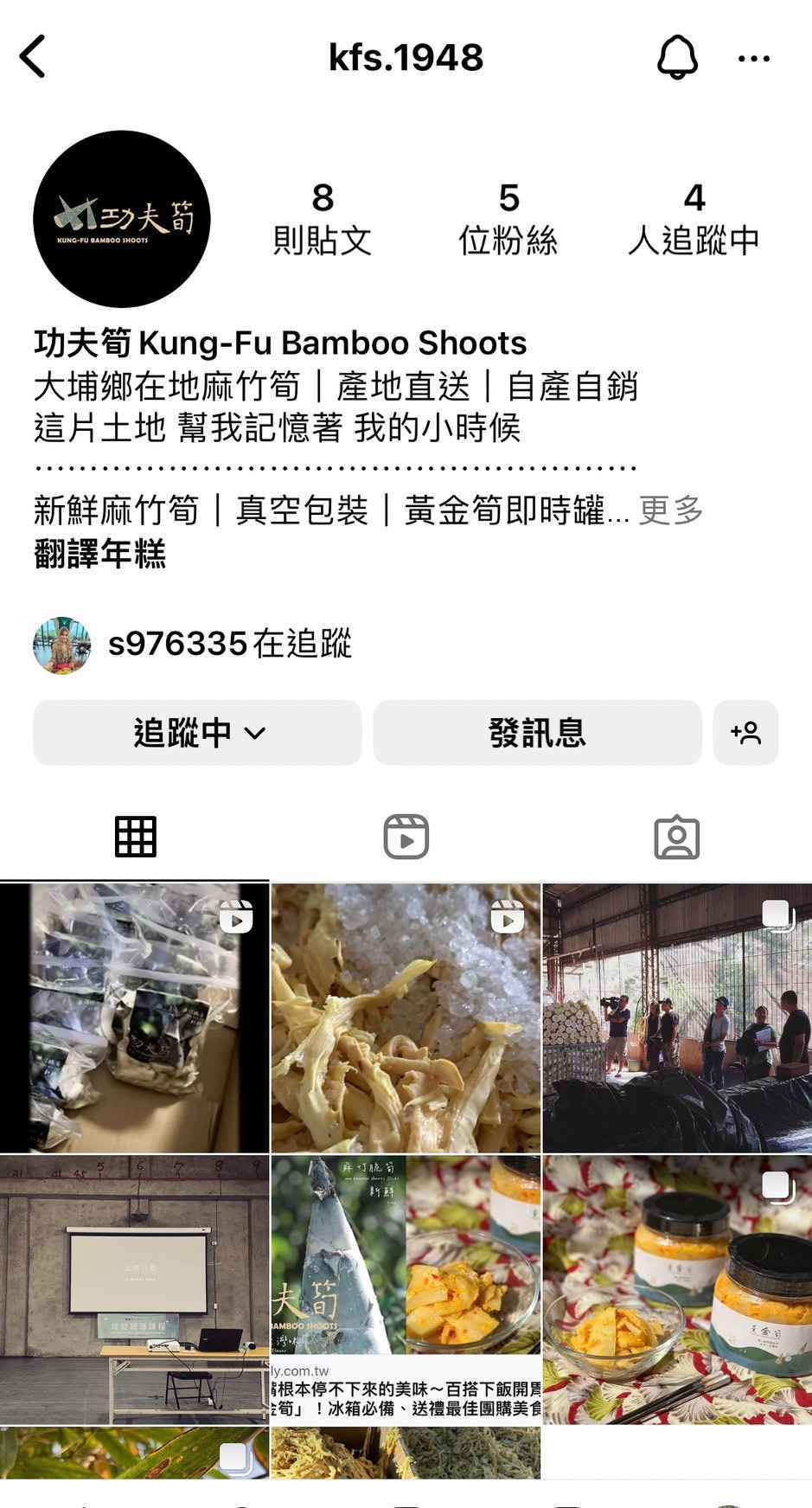The height and width of the screenshot is (1508, 812).
Task: Switch to the Reels tab
Action: (406, 837)
